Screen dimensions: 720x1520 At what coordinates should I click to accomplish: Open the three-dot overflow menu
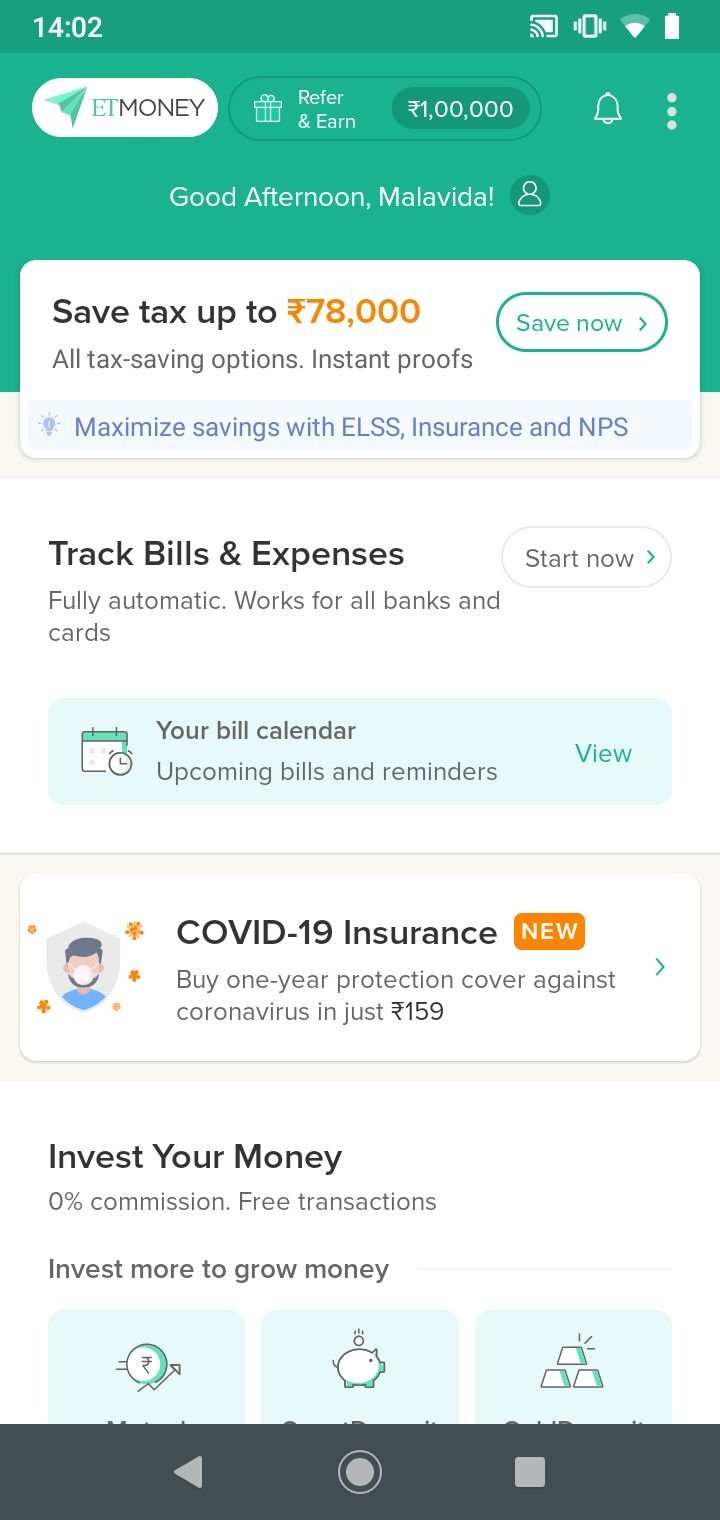[671, 110]
